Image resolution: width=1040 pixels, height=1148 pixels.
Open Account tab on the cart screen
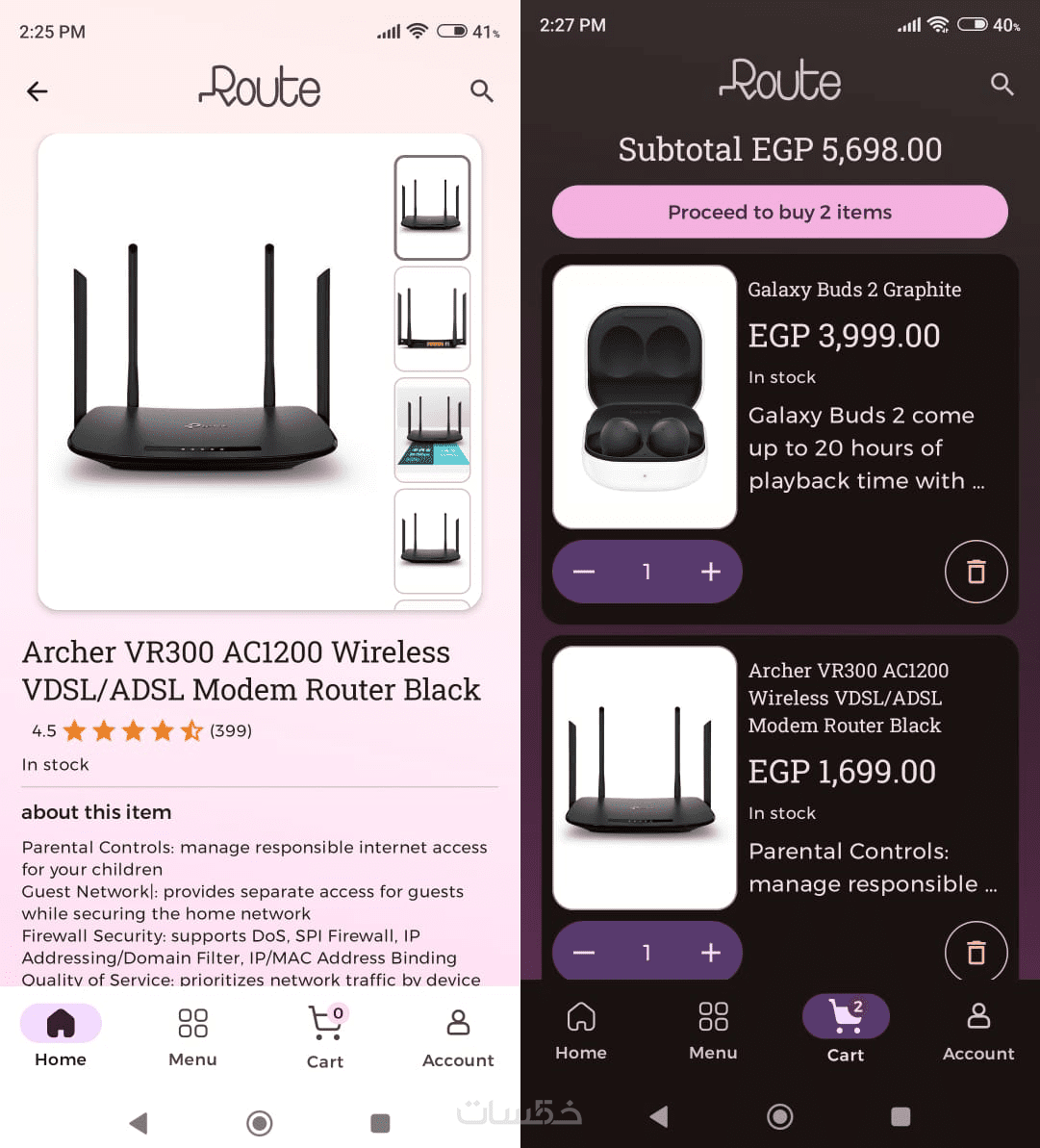[x=977, y=1030]
